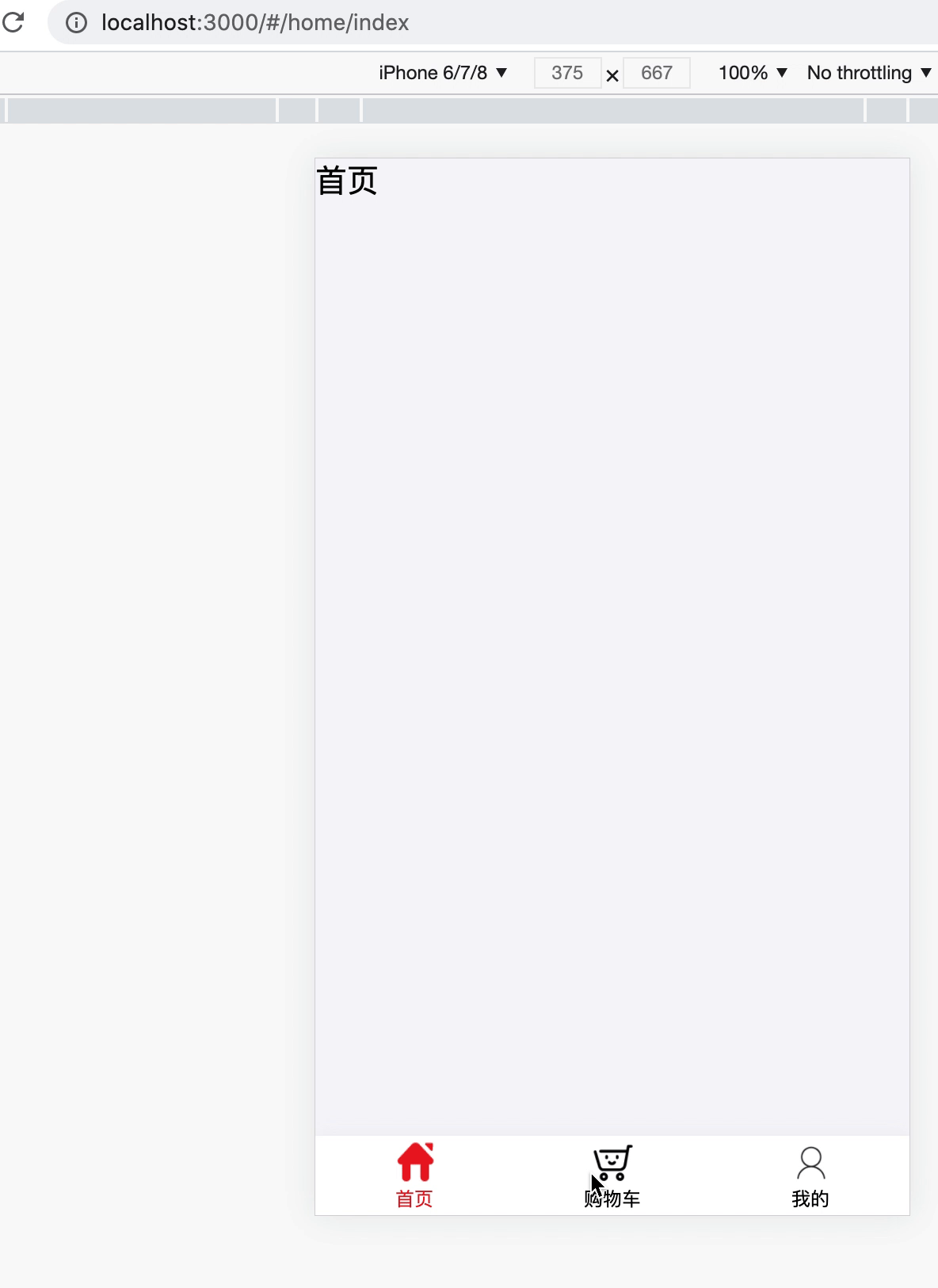Open the 100% zoom dropdown
938x1288 pixels.
point(752,73)
